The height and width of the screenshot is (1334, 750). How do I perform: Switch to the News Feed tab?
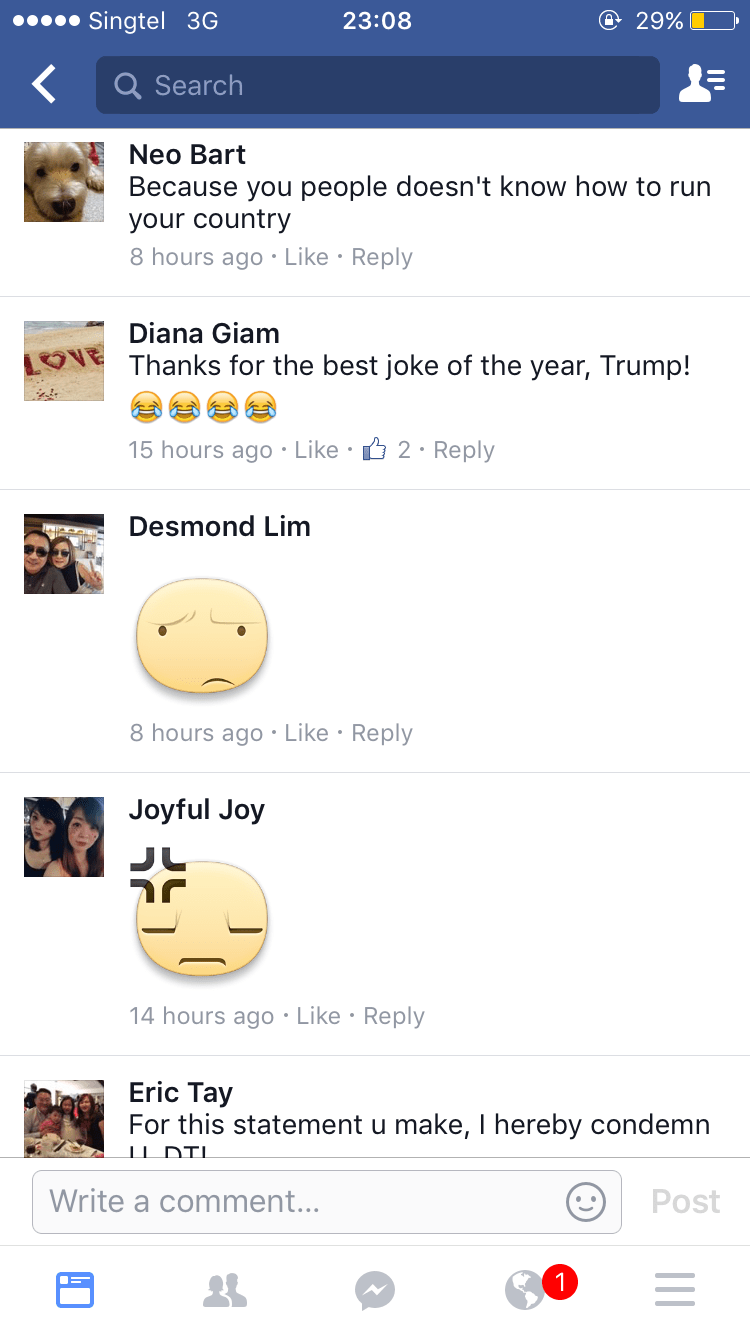click(x=75, y=1290)
